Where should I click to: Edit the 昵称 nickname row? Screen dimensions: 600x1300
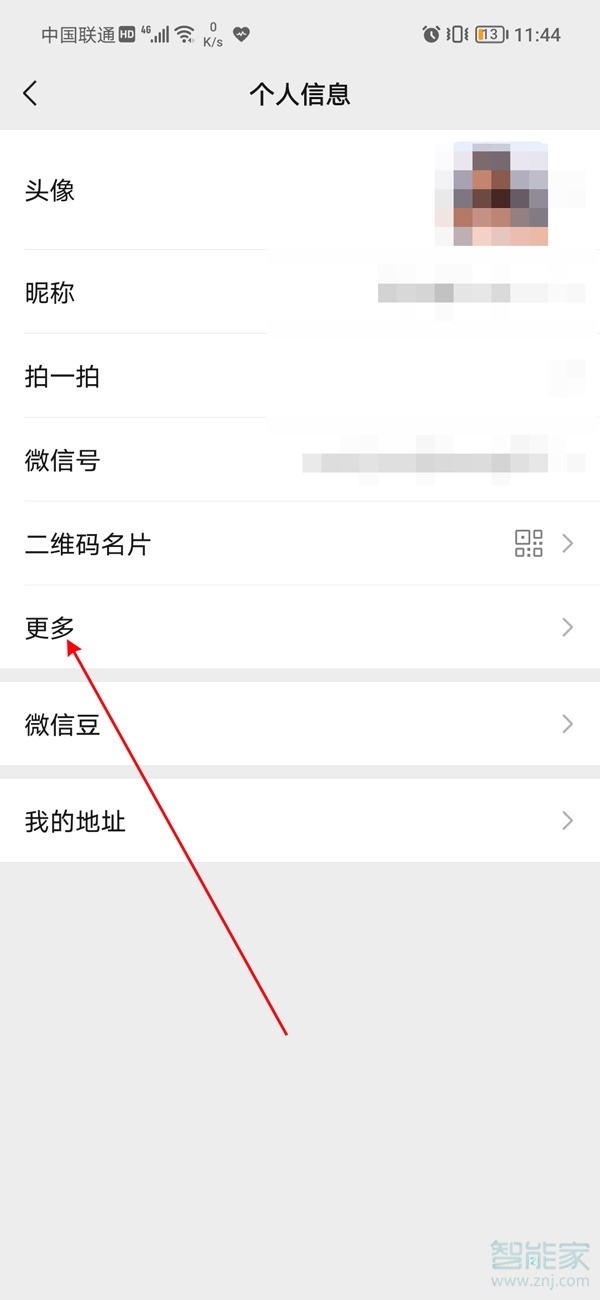pyautogui.click(x=300, y=293)
